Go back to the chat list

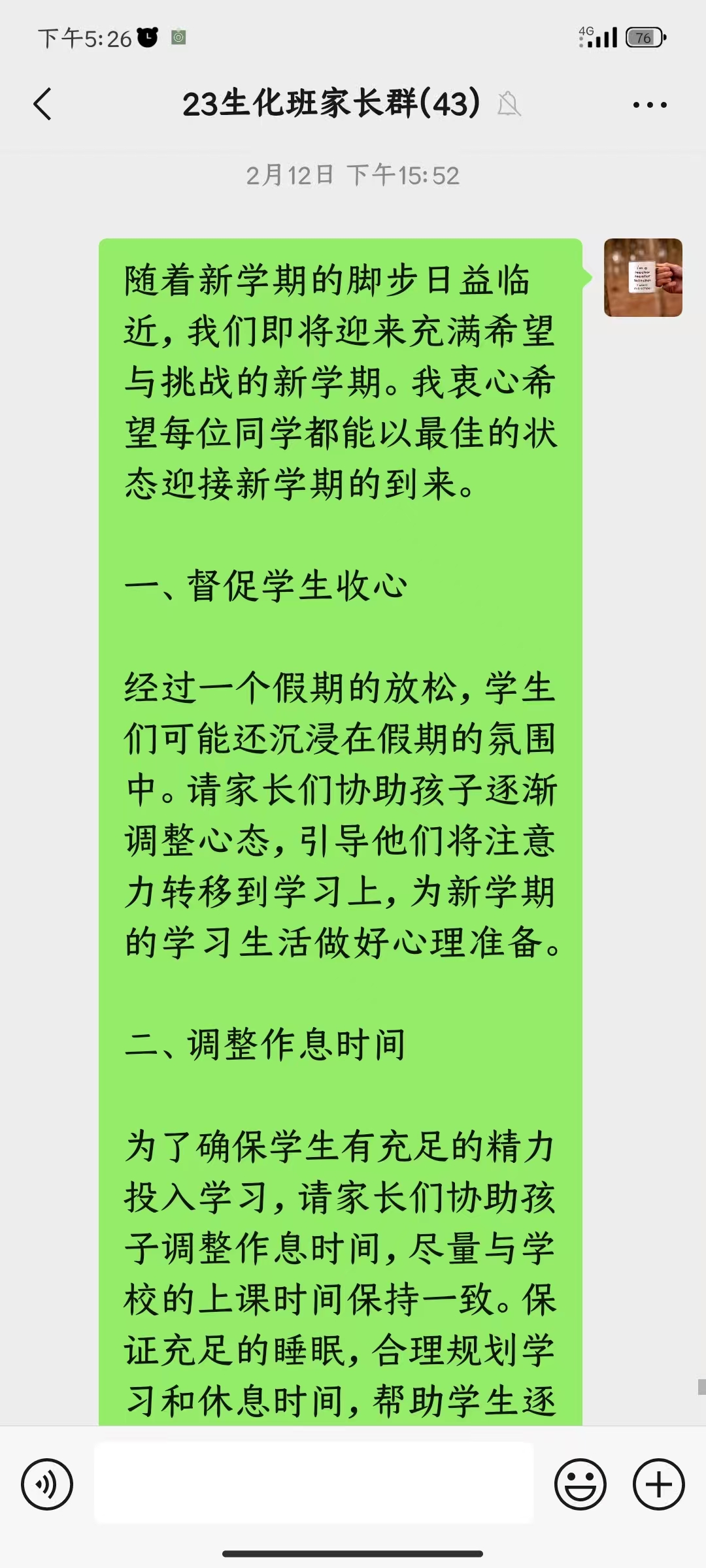point(42,104)
